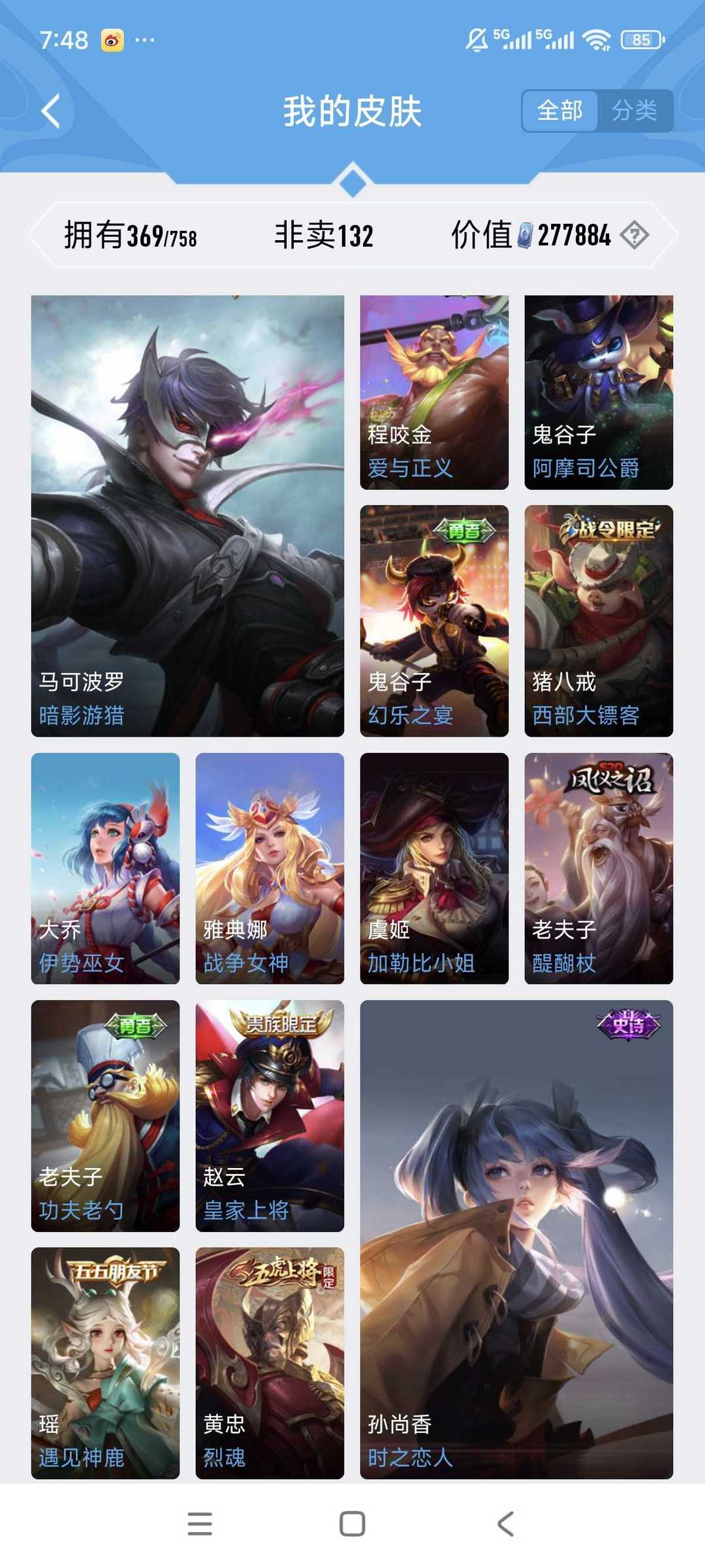705x1568 pixels.
Task: View 赵云 皇家上将 skin
Action: [270, 1116]
